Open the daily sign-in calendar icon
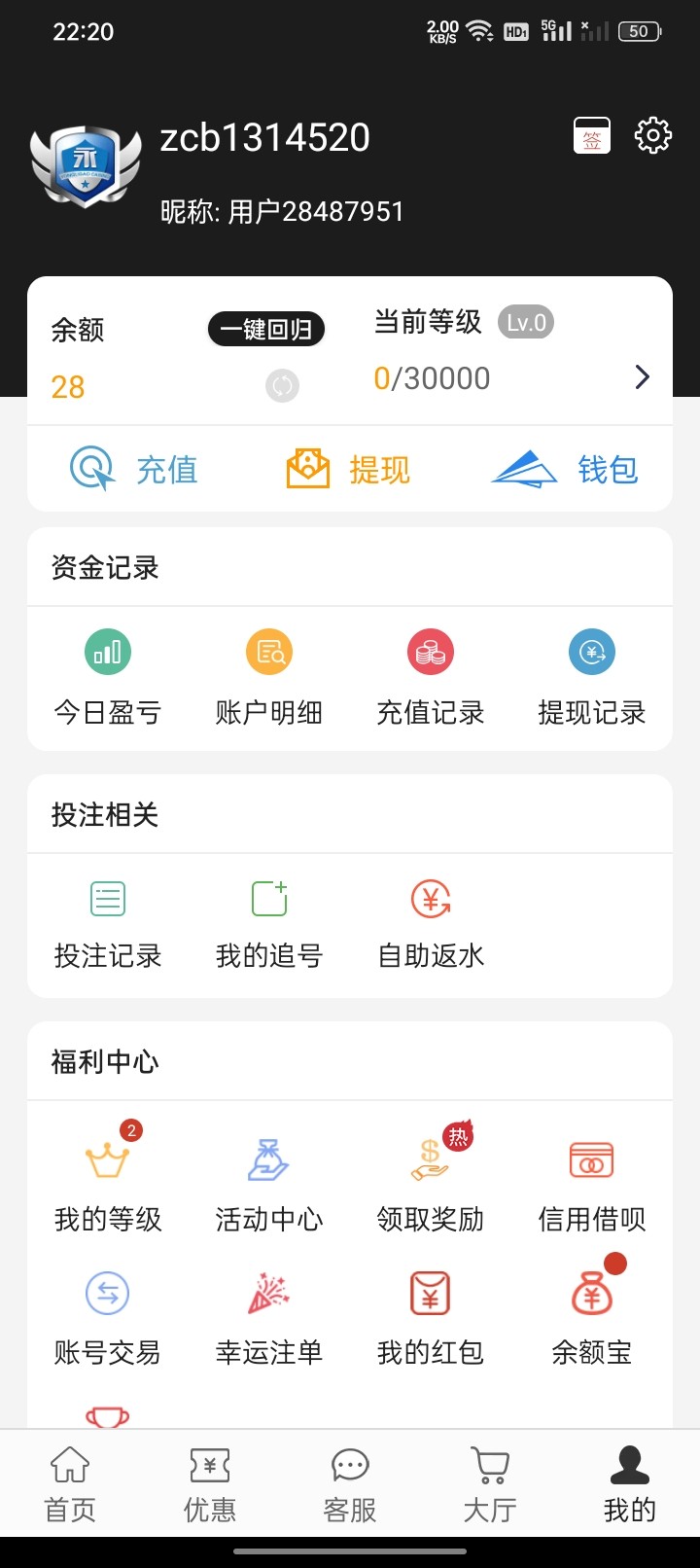 tap(592, 135)
